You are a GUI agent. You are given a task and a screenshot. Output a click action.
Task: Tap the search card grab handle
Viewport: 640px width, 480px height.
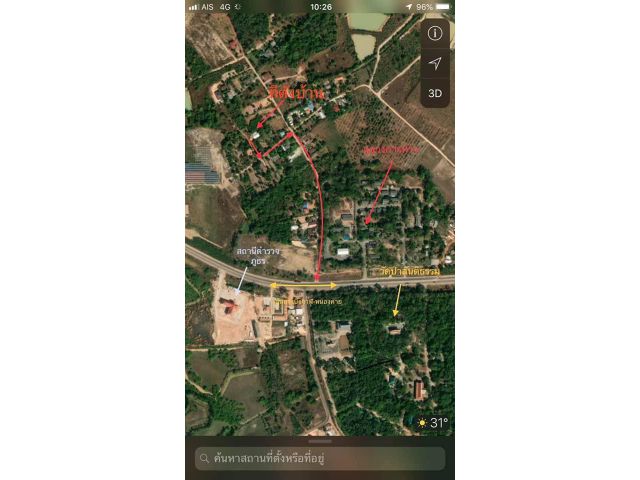click(x=320, y=441)
